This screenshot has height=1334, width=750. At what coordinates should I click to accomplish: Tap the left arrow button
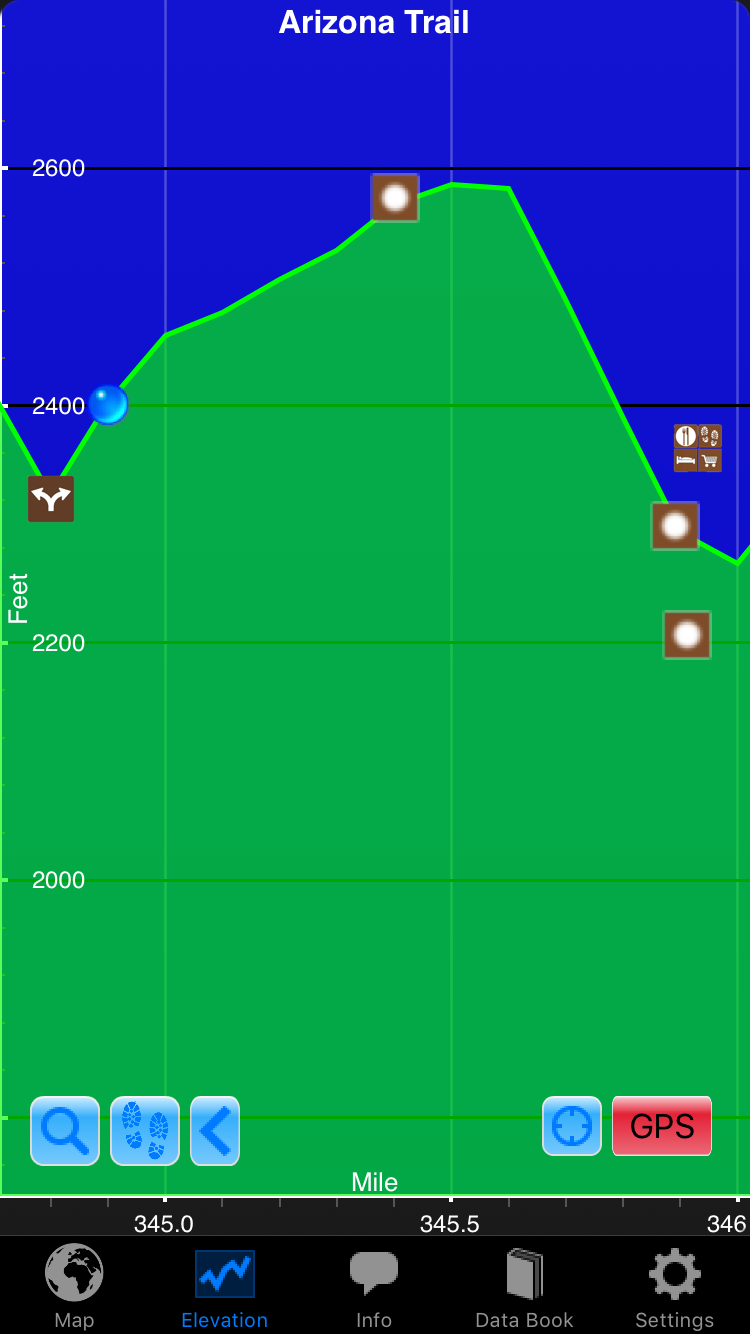215,1131
